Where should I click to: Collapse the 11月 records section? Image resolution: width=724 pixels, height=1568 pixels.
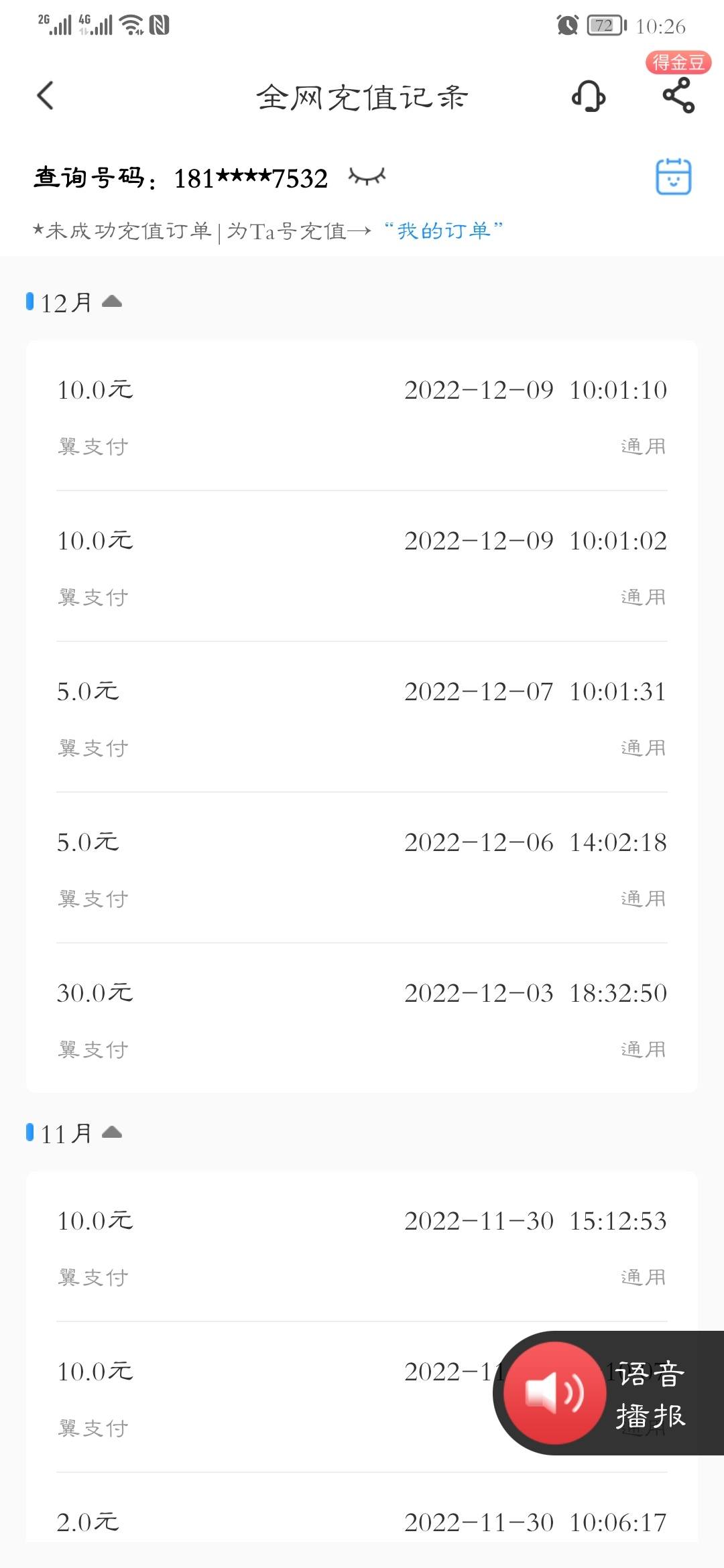[x=112, y=1132]
